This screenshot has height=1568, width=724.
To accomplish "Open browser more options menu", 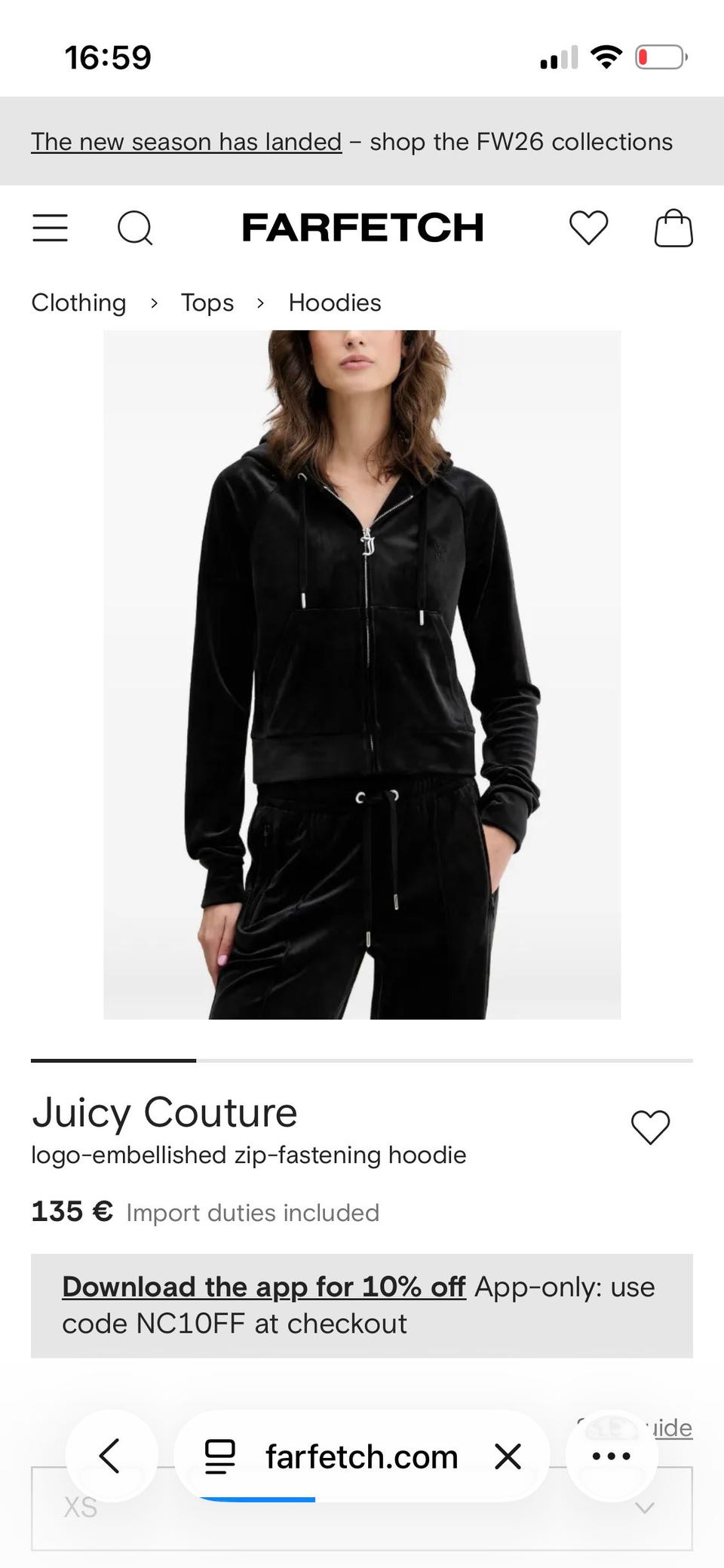I will pyautogui.click(x=612, y=1456).
